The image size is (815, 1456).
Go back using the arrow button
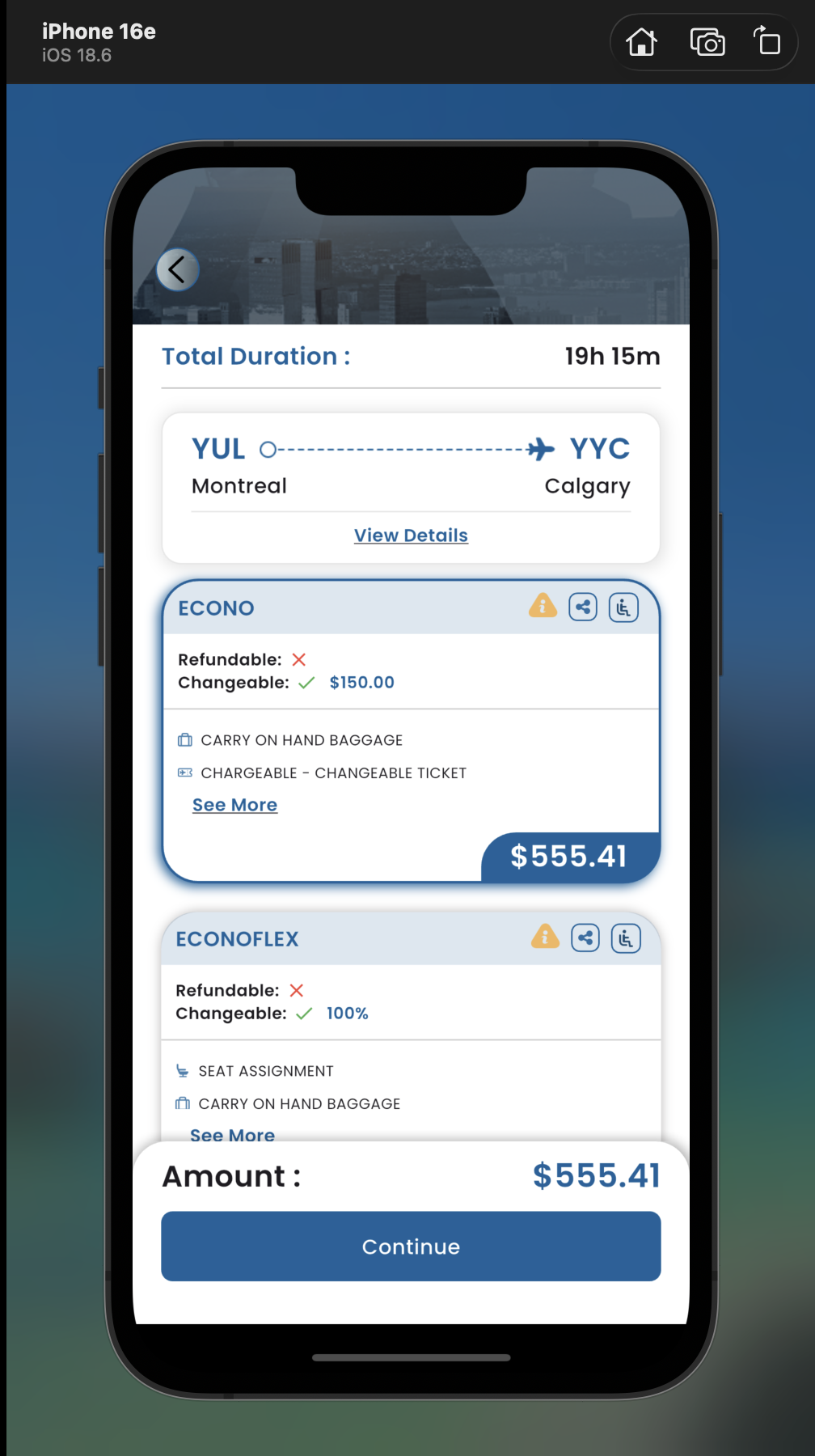(x=177, y=269)
